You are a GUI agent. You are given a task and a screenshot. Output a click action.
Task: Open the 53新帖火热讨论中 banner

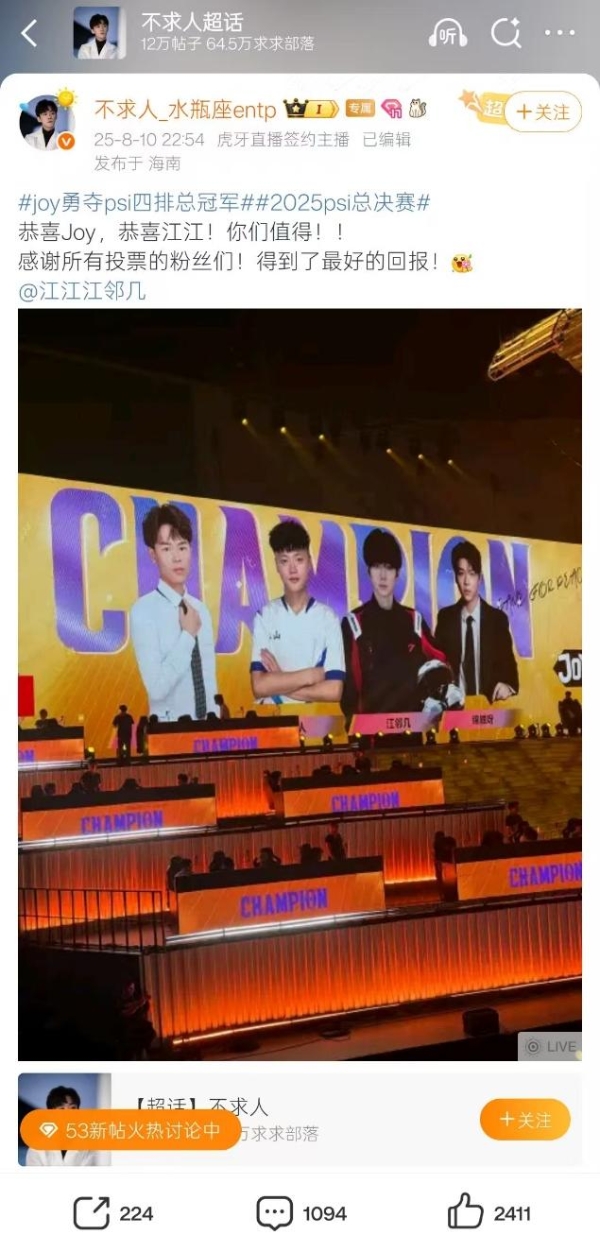pos(130,1130)
